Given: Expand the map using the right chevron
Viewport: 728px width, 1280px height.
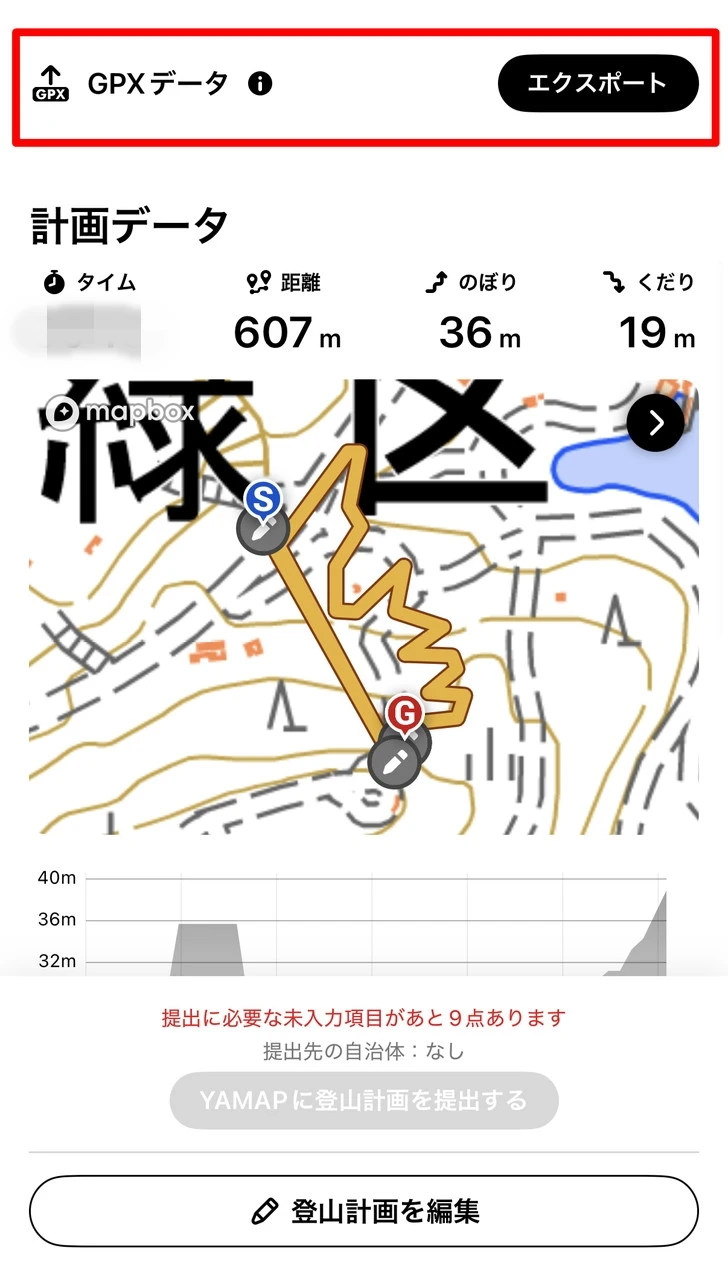Looking at the screenshot, I should tap(655, 423).
